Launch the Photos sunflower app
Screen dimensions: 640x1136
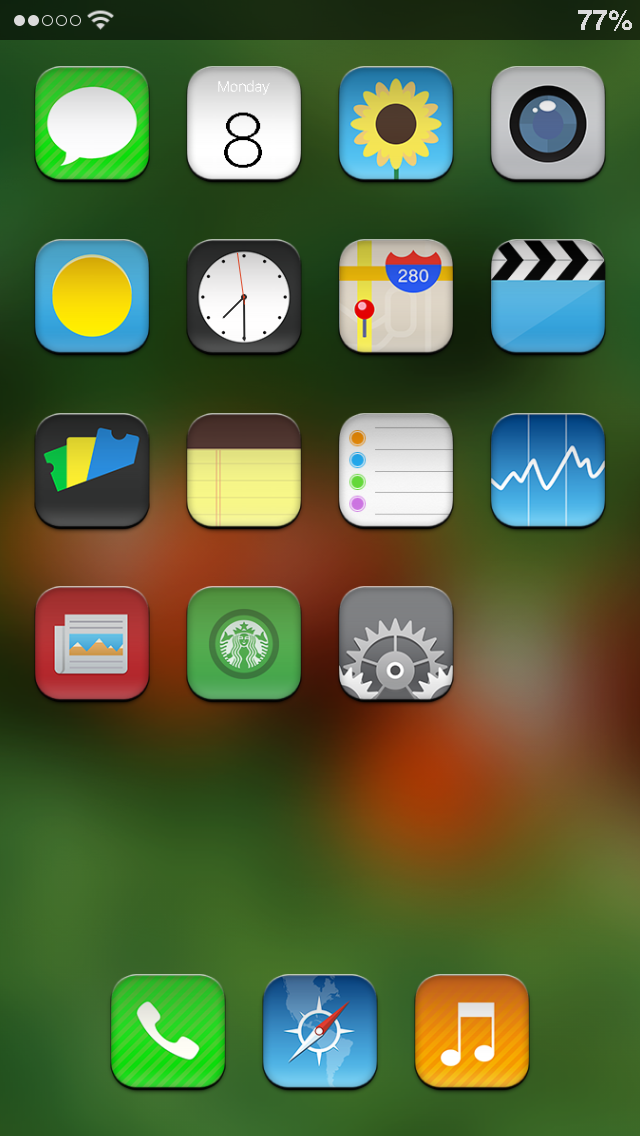(x=396, y=123)
